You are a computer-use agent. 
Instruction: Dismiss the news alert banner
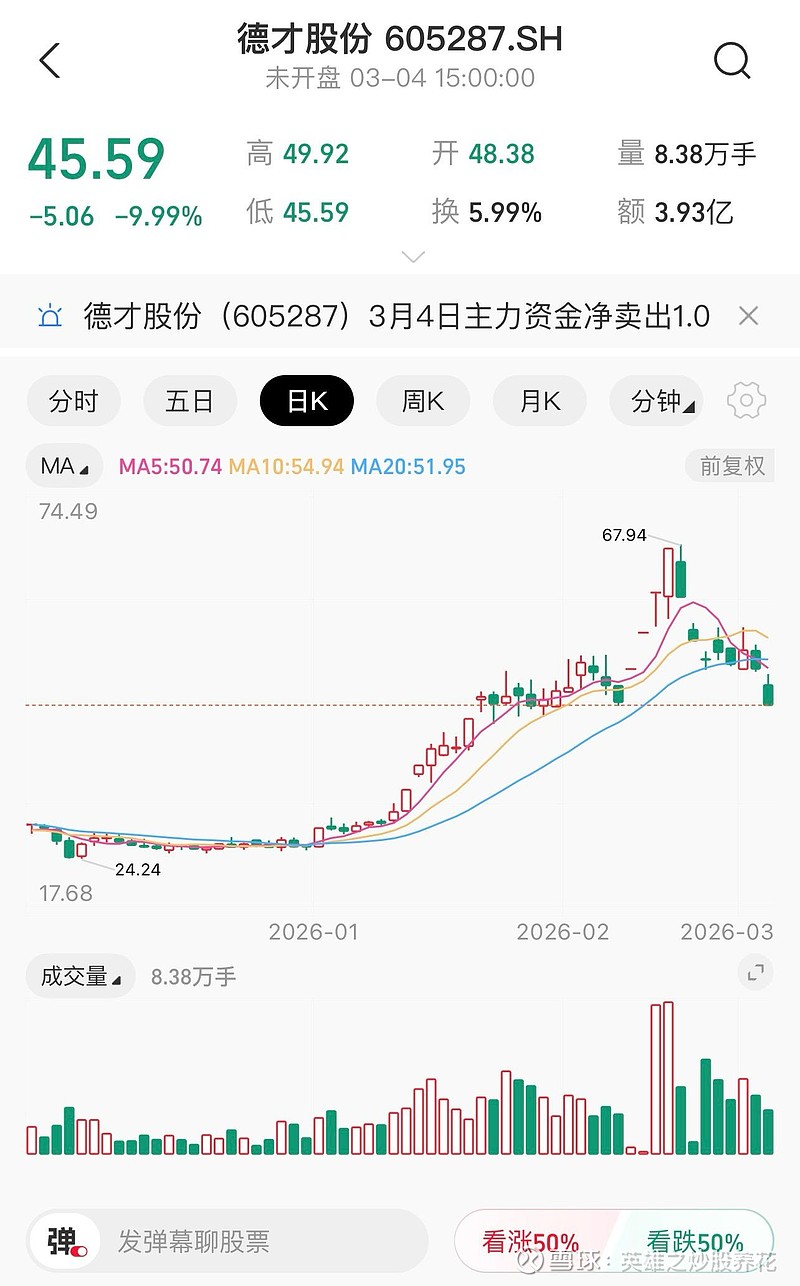(748, 317)
